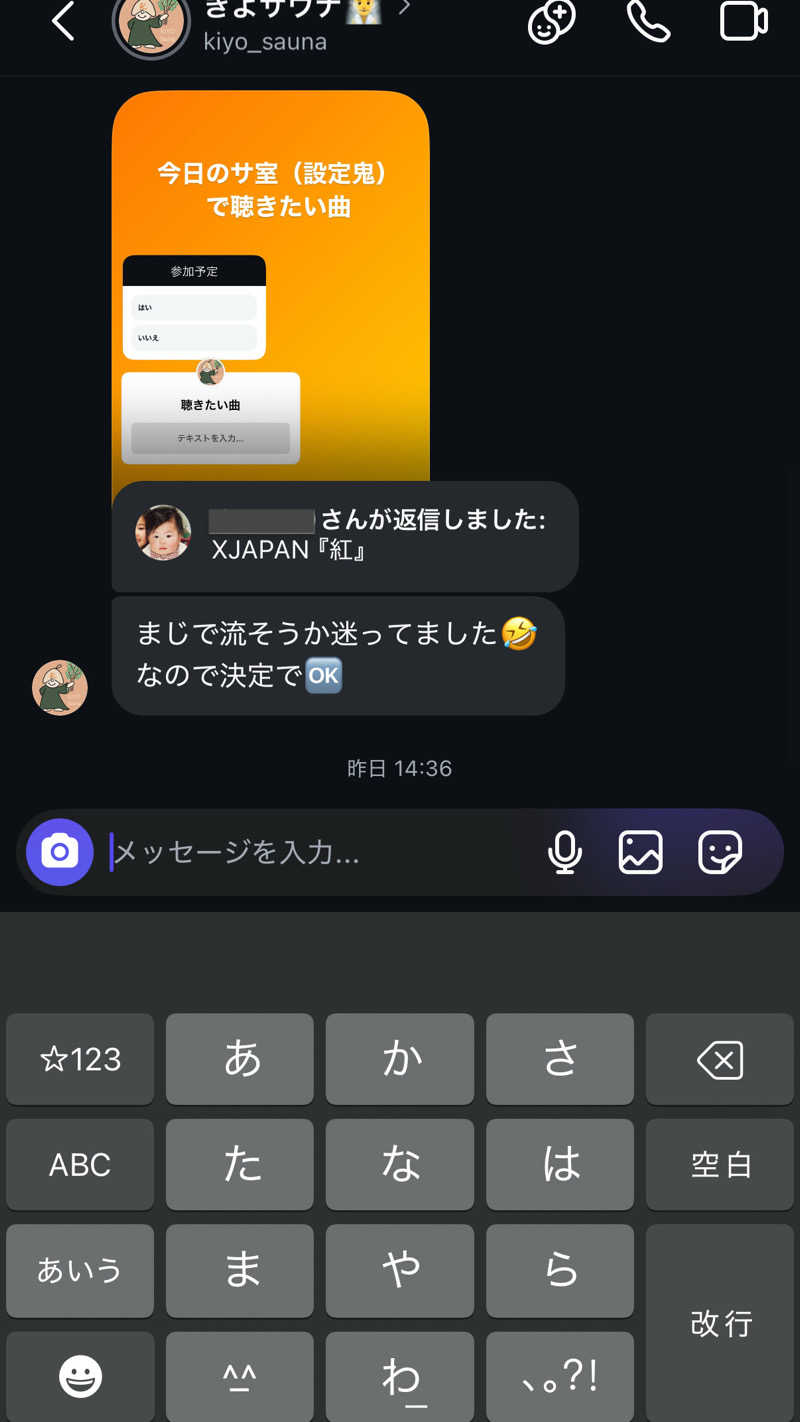Record a voice message with the microphone
This screenshot has height=1422, width=800.
(565, 853)
